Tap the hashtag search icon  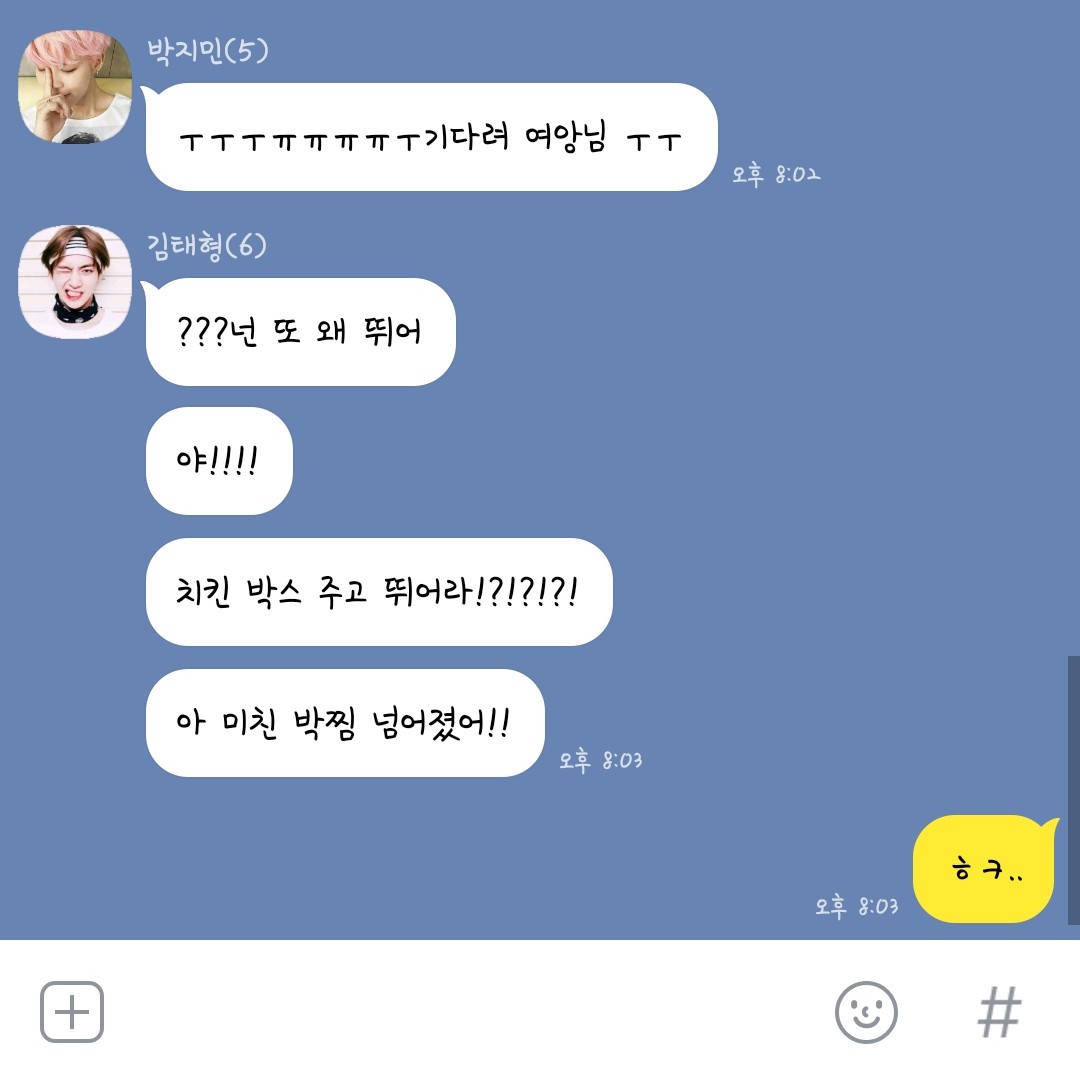pos(999,1012)
